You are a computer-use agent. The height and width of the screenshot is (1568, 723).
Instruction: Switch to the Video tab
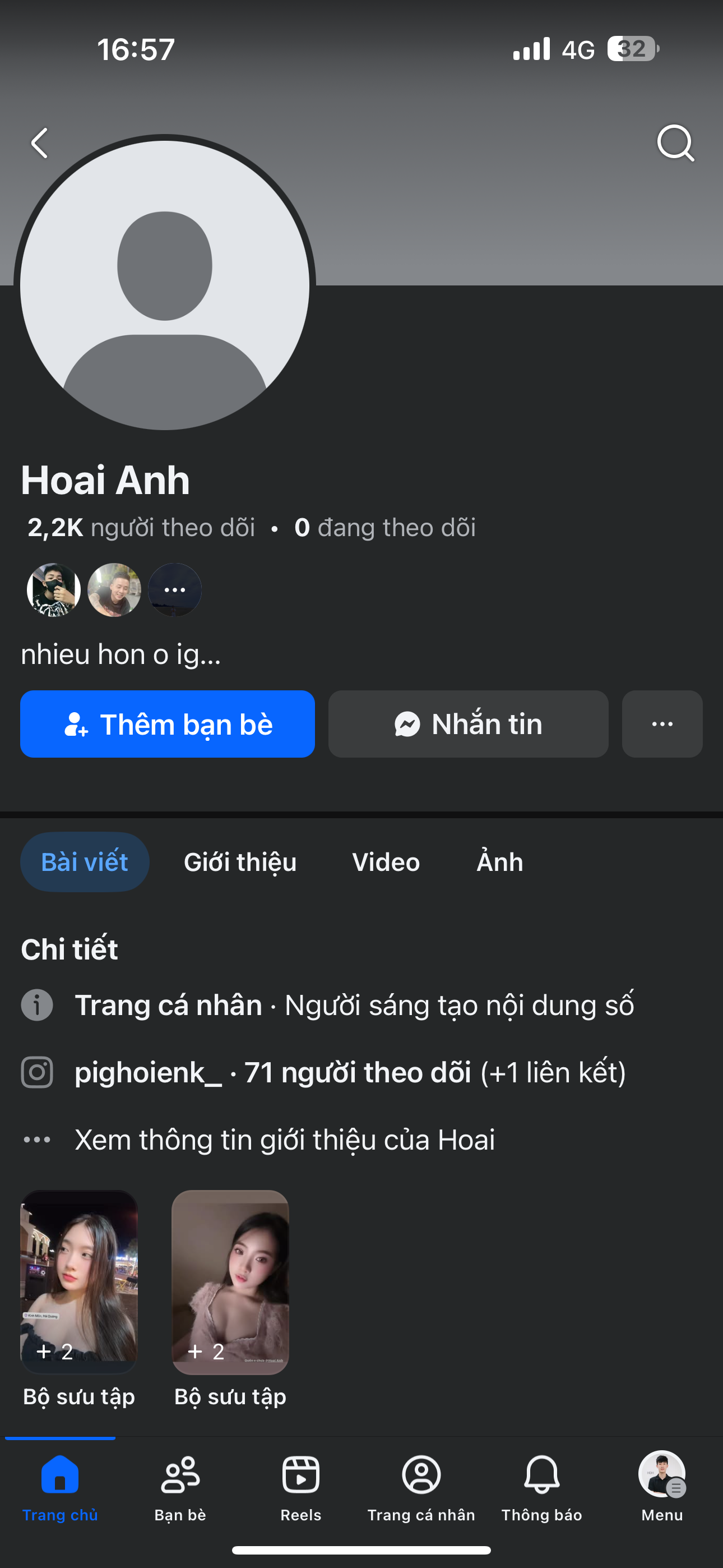(x=386, y=862)
